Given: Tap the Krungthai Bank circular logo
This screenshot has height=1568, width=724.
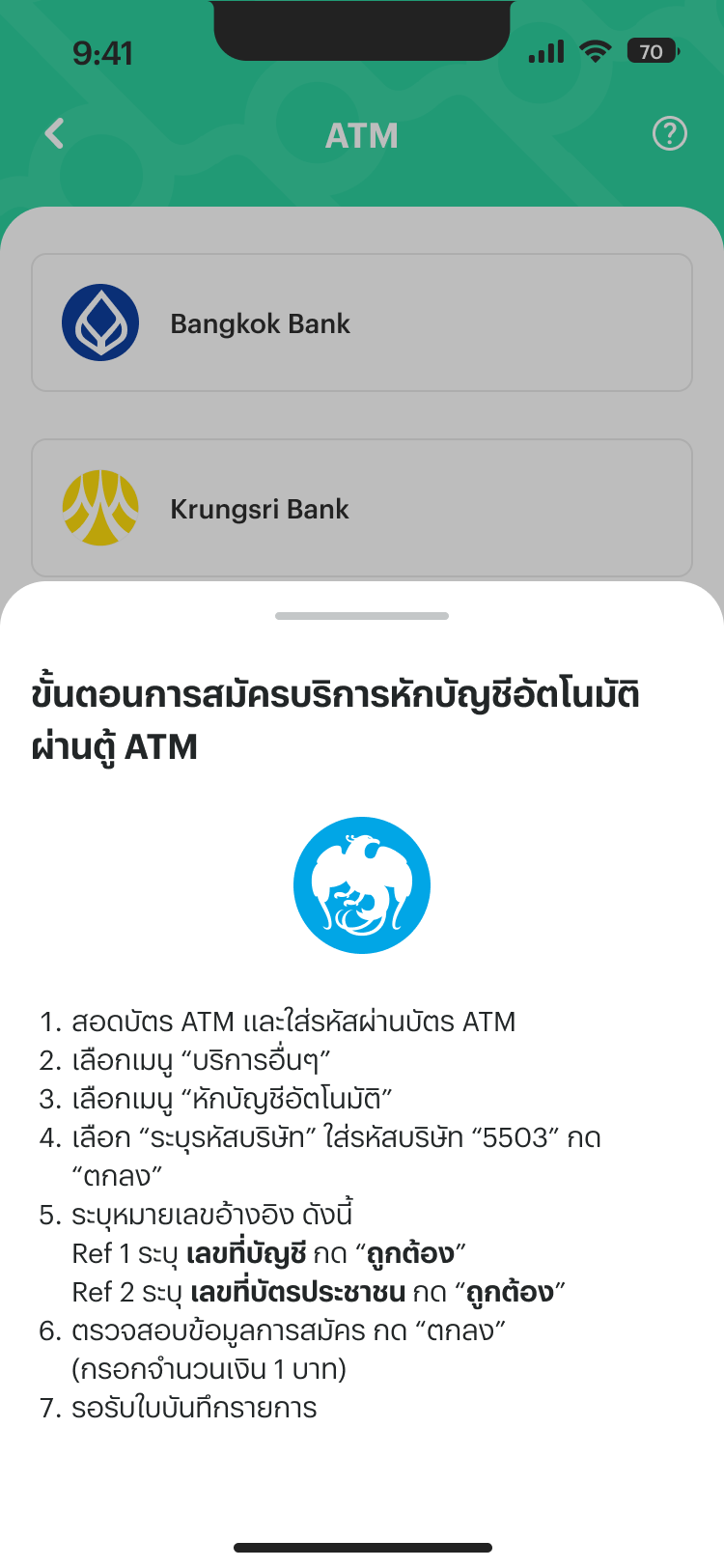Looking at the screenshot, I should tap(362, 884).
